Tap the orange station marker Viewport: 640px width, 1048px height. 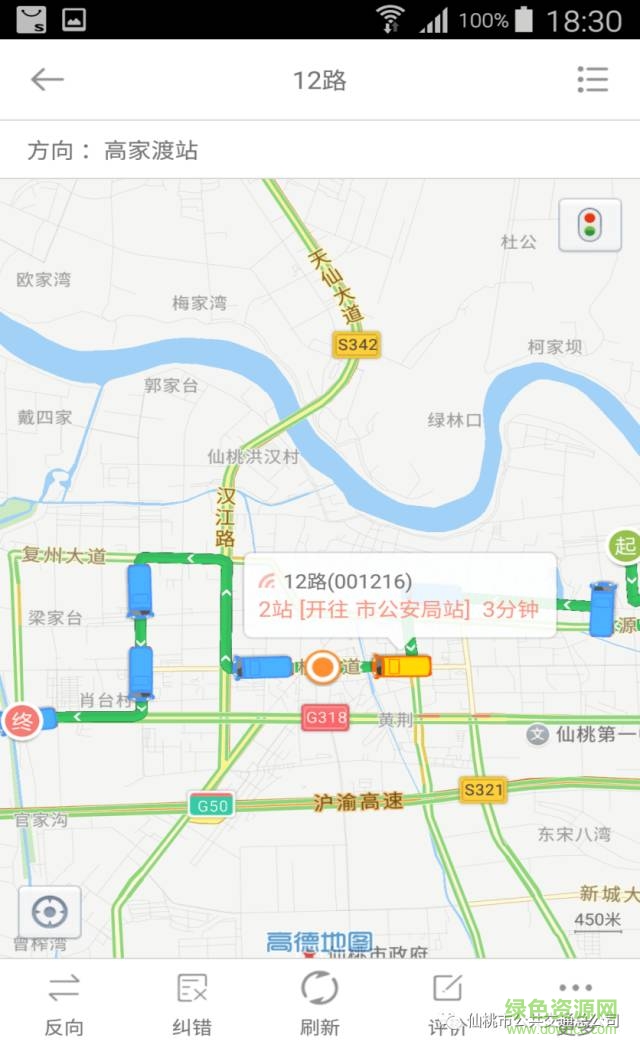[322, 666]
